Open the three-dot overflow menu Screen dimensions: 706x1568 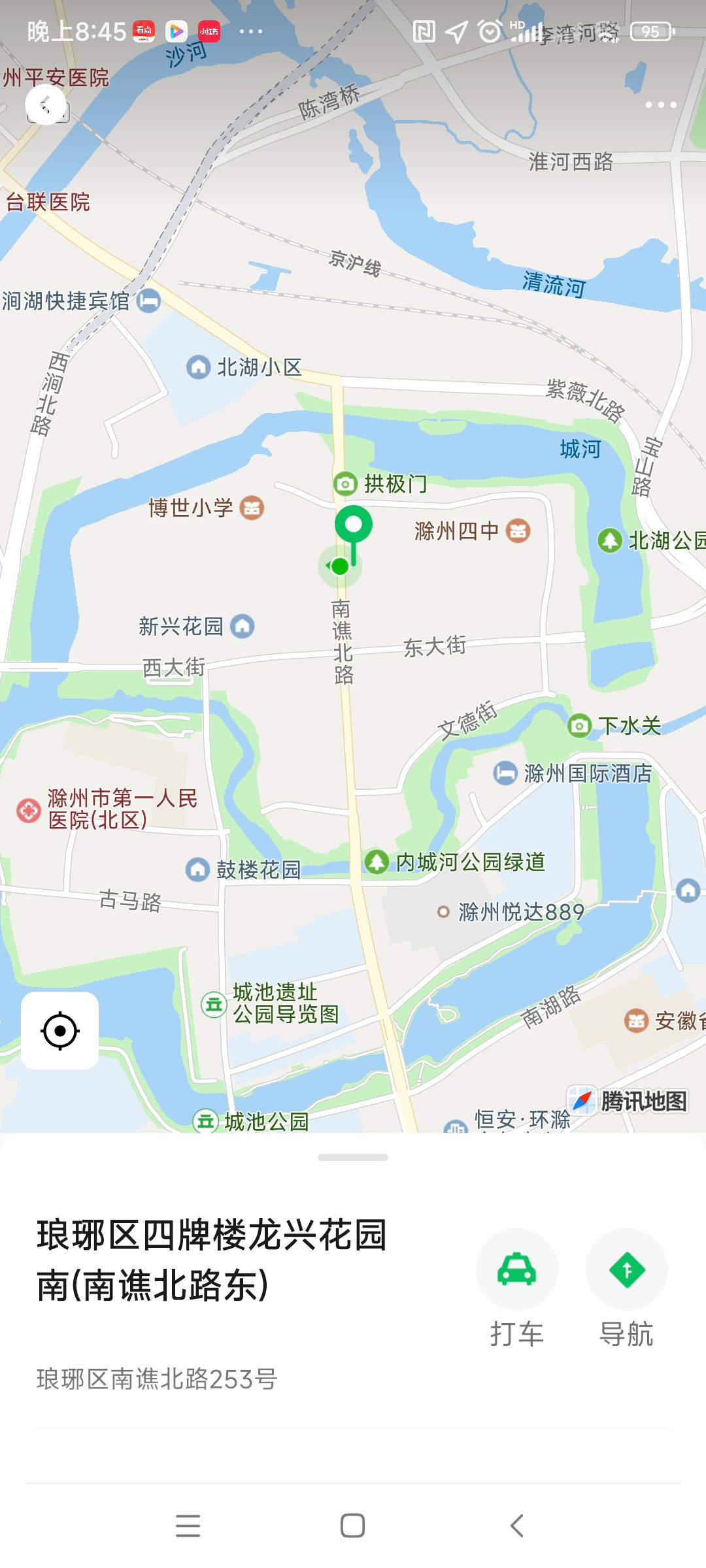pyautogui.click(x=660, y=105)
